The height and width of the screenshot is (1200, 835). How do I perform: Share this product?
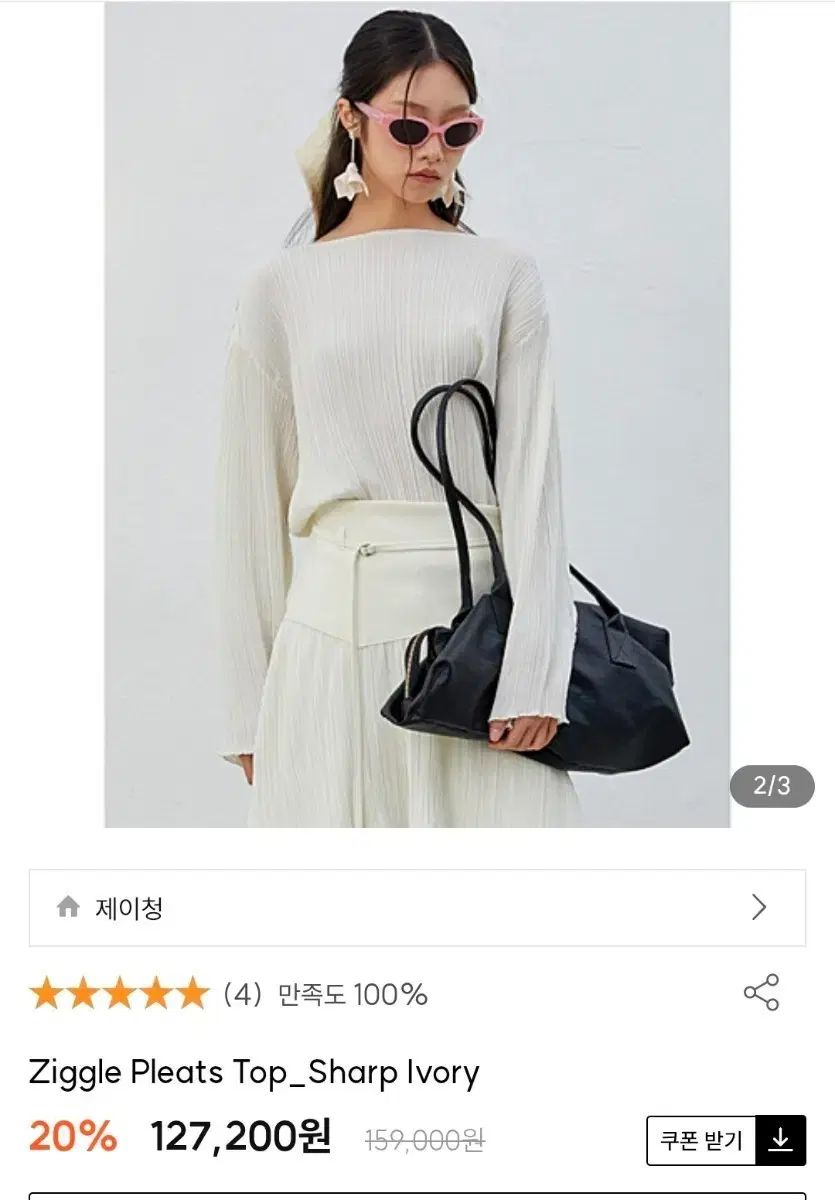[761, 992]
